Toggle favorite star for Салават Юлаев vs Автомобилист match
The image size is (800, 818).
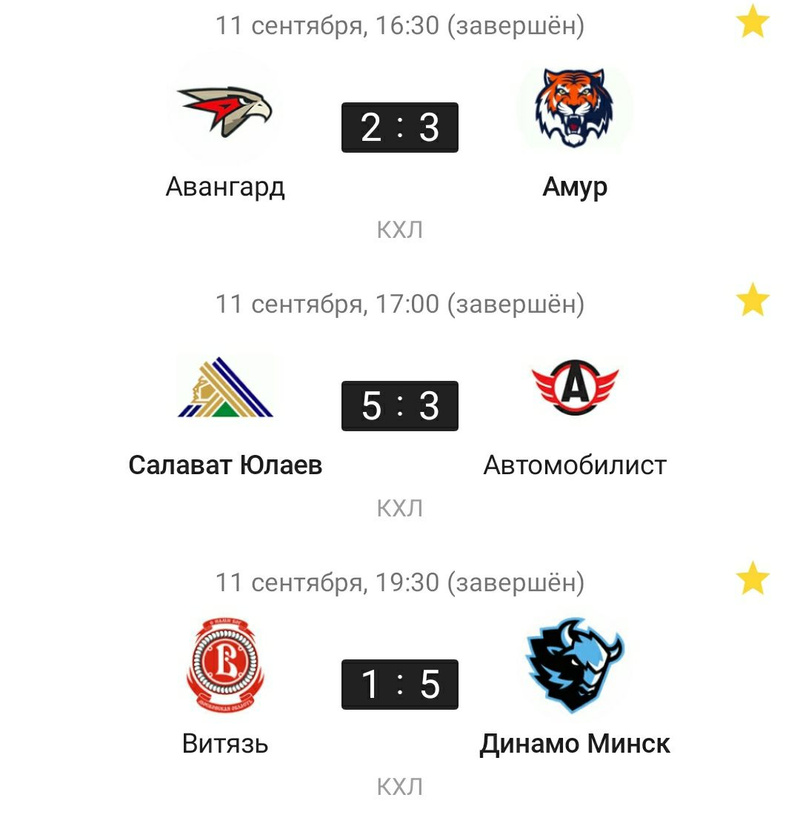pos(752,299)
